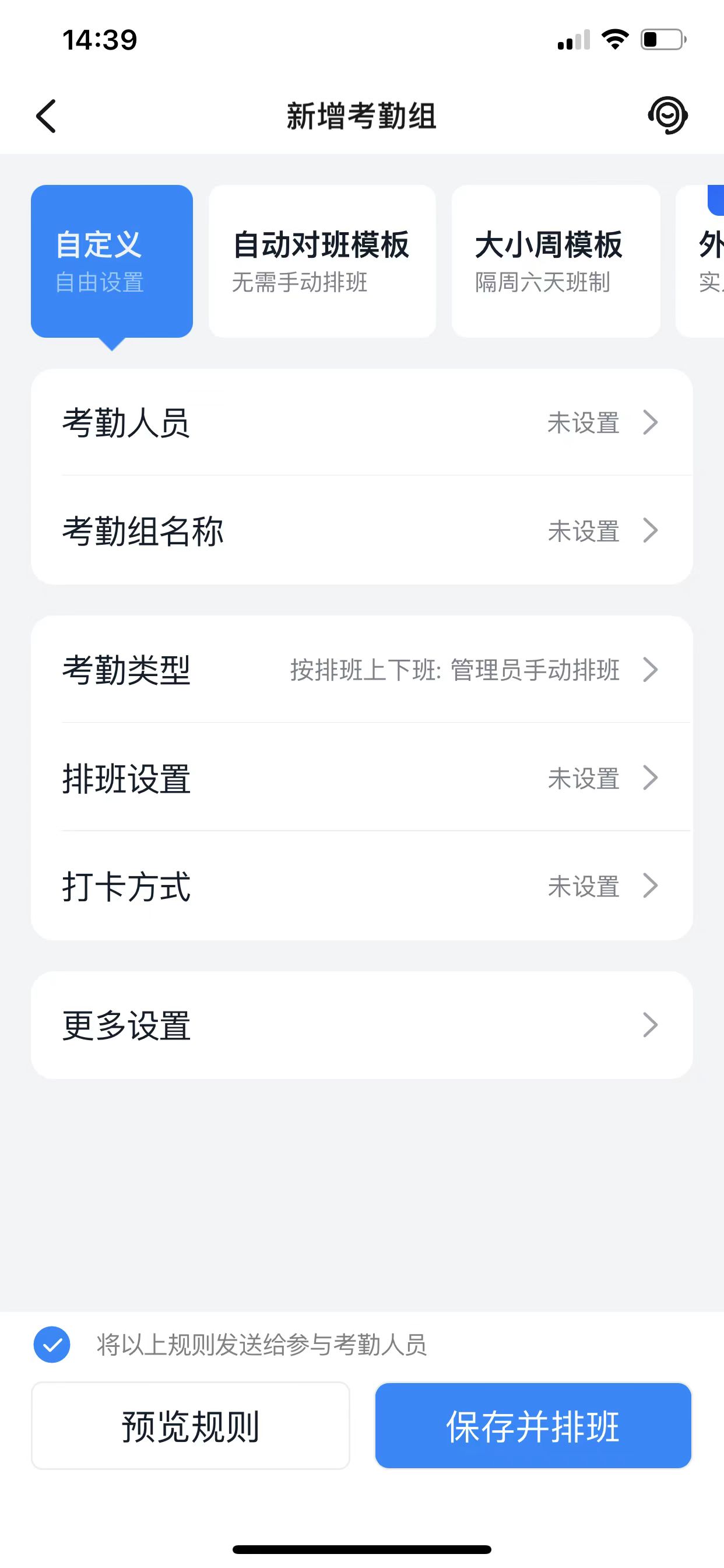724x1568 pixels.
Task: Choose the 大小周模板 template
Action: tap(556, 261)
